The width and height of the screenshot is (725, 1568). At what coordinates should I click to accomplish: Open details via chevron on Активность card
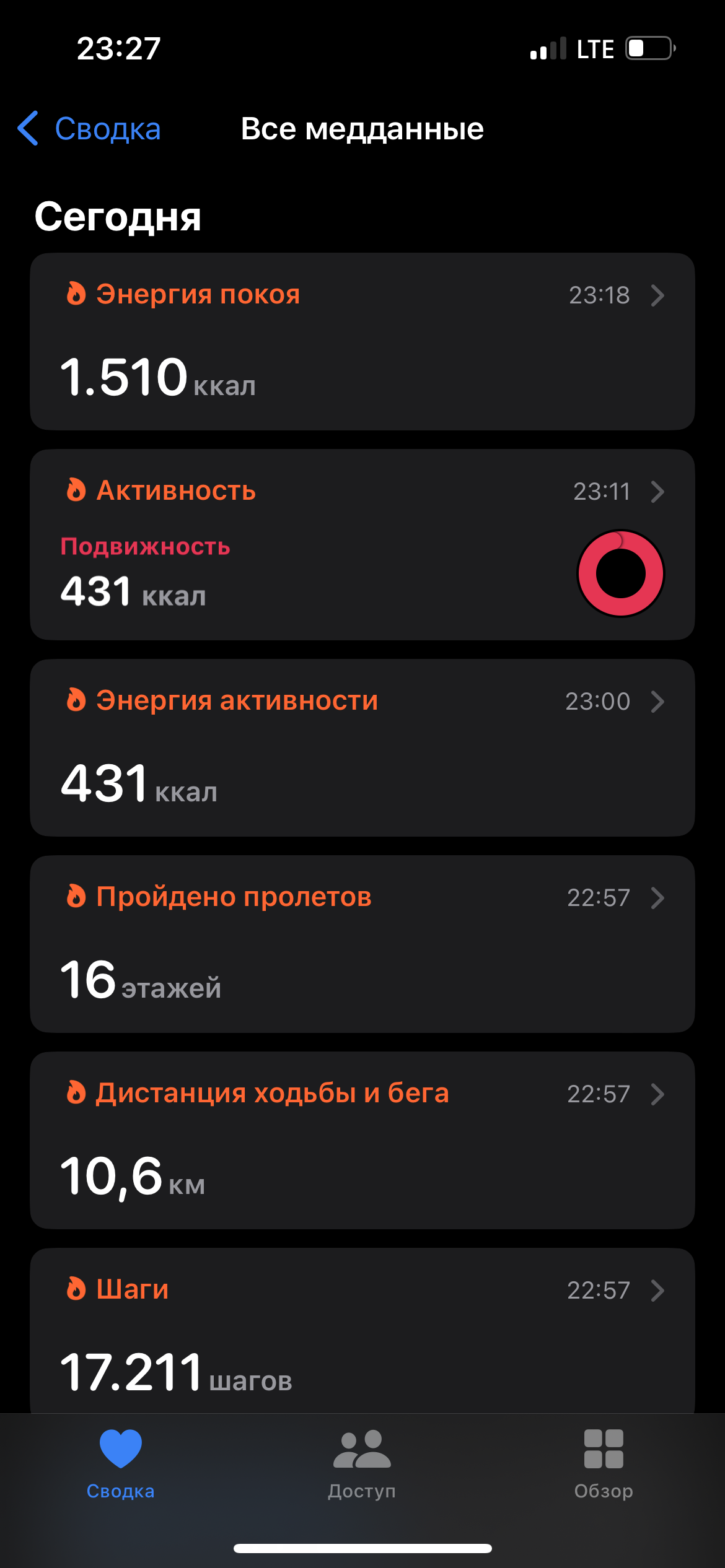pyautogui.click(x=657, y=492)
